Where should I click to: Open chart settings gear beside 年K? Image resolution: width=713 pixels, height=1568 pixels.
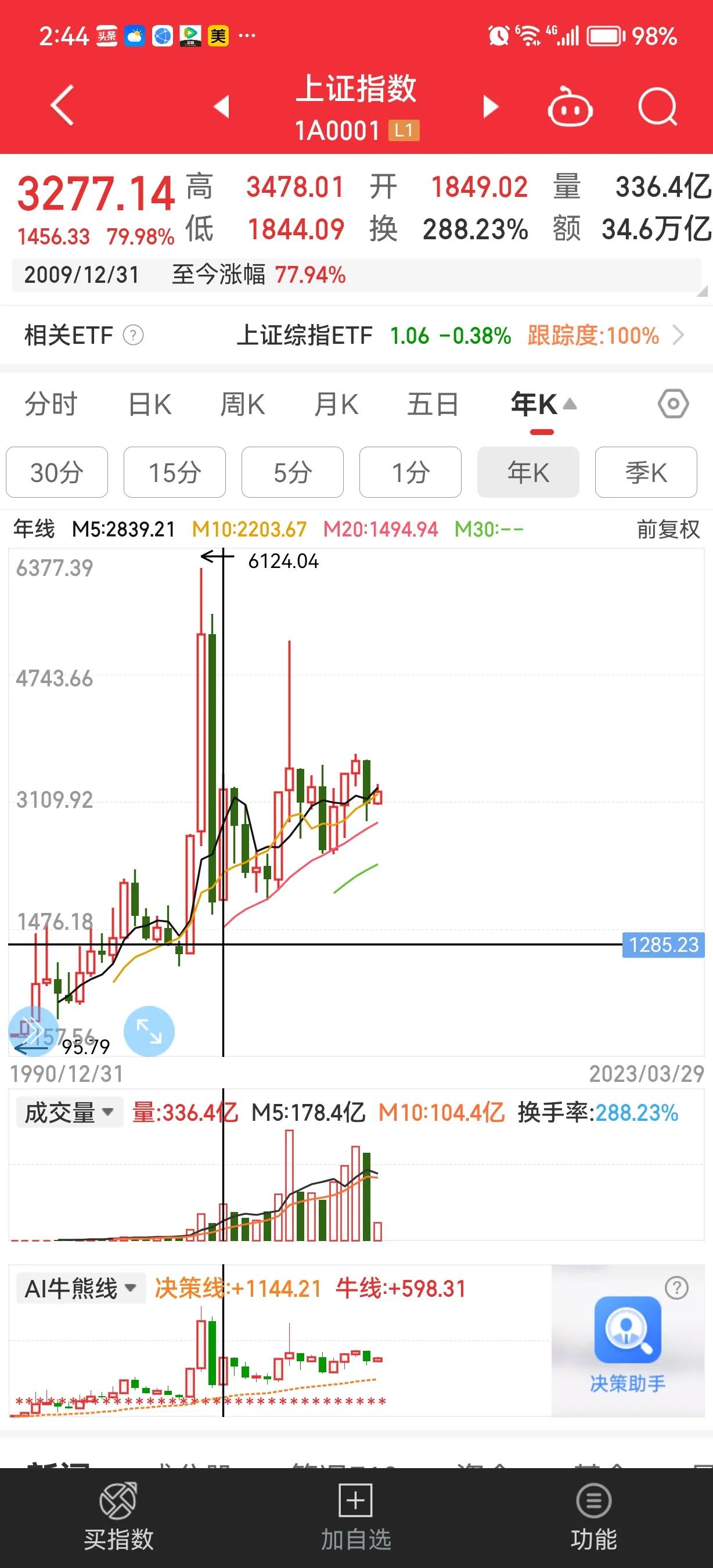(672, 403)
